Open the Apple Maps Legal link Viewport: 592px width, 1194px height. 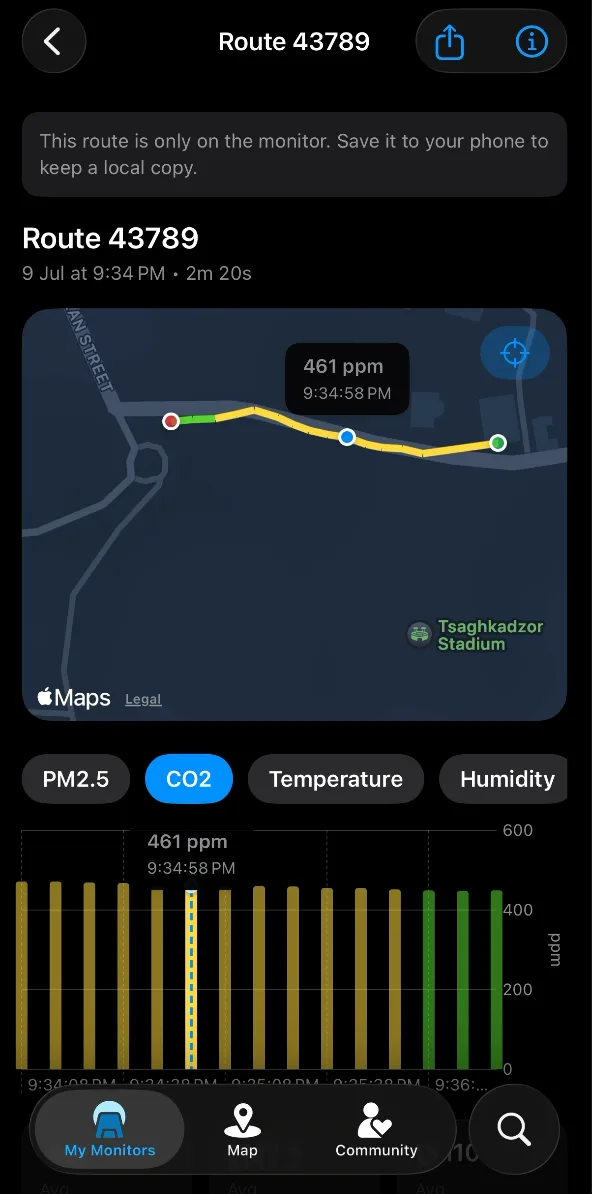(143, 699)
